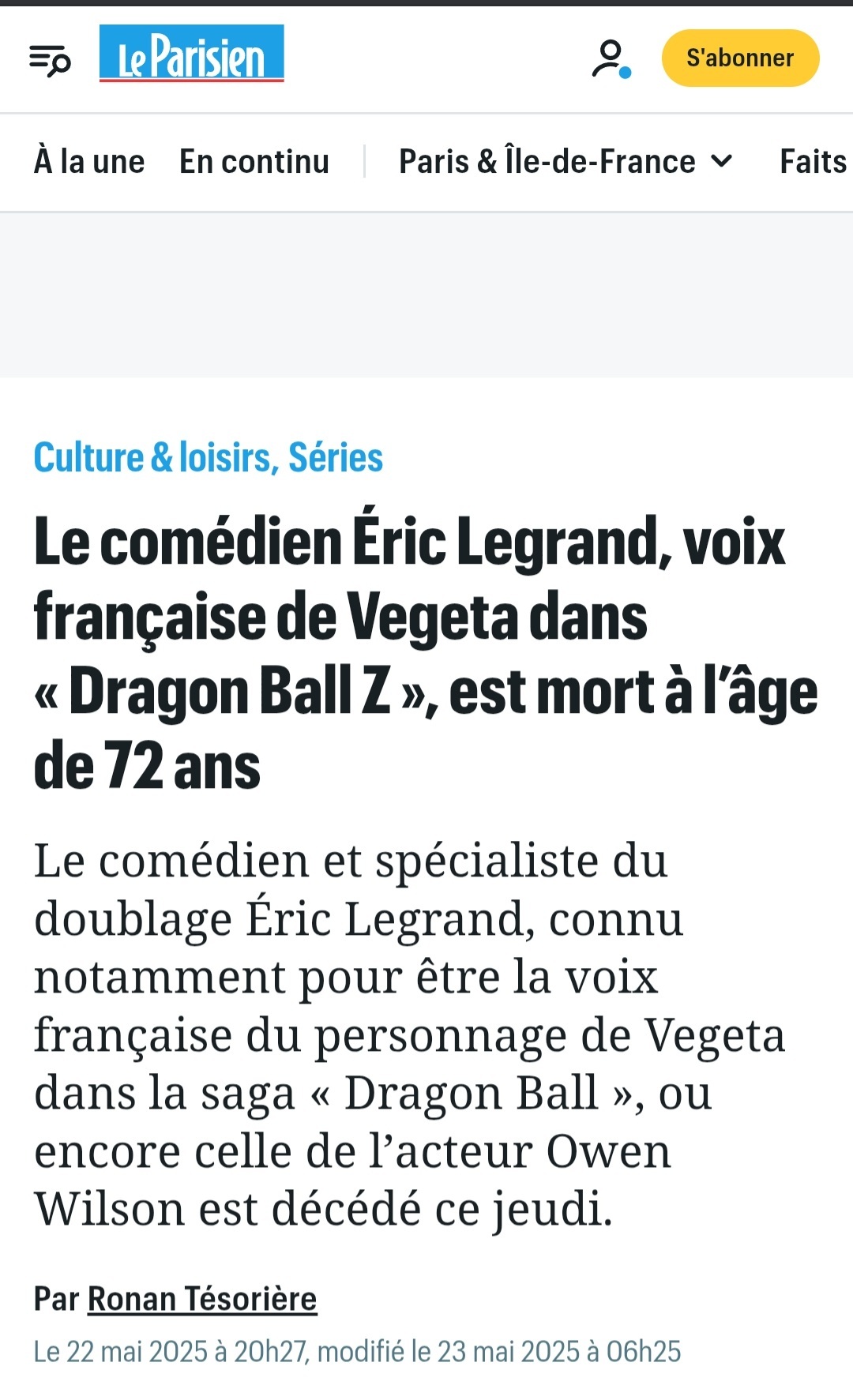Viewport: 853px width, 1400px height.
Task: Open the Séries category link
Action: point(336,458)
